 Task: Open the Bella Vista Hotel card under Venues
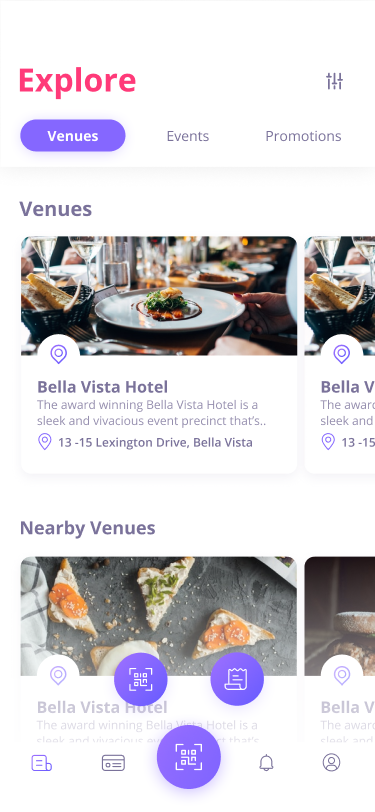pos(159,355)
